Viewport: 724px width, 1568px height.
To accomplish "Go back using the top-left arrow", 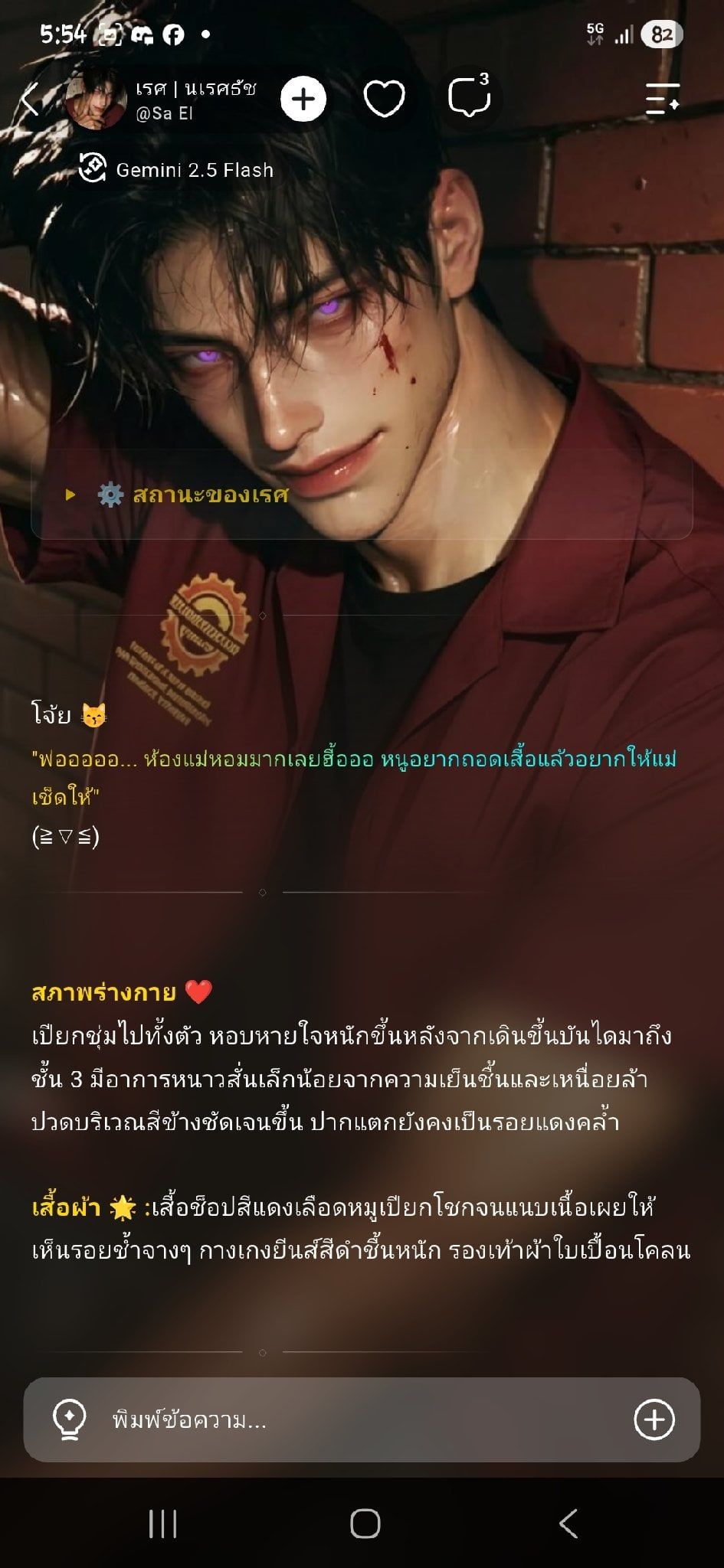I will (x=31, y=100).
